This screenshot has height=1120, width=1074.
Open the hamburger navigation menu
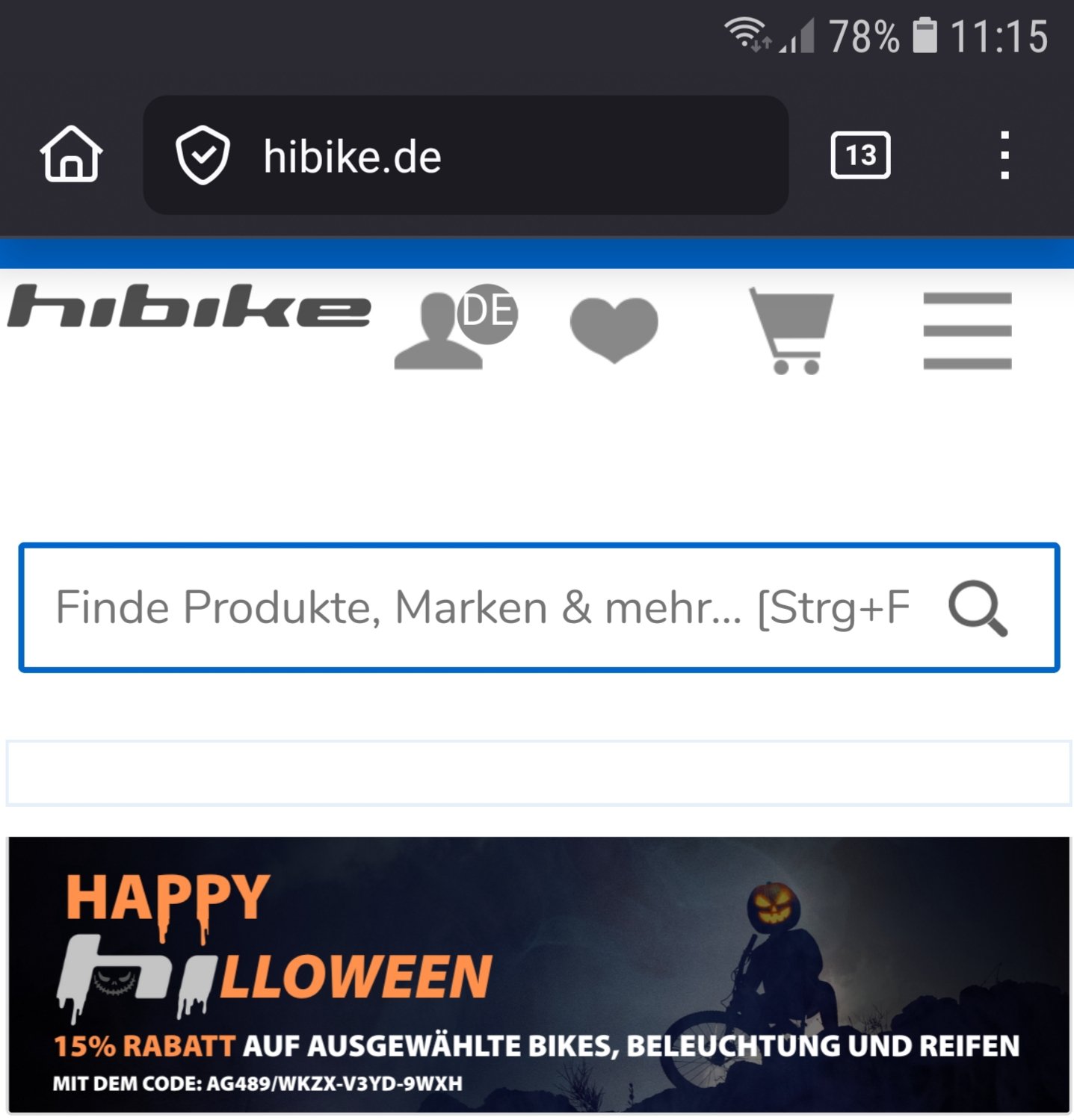coord(967,330)
